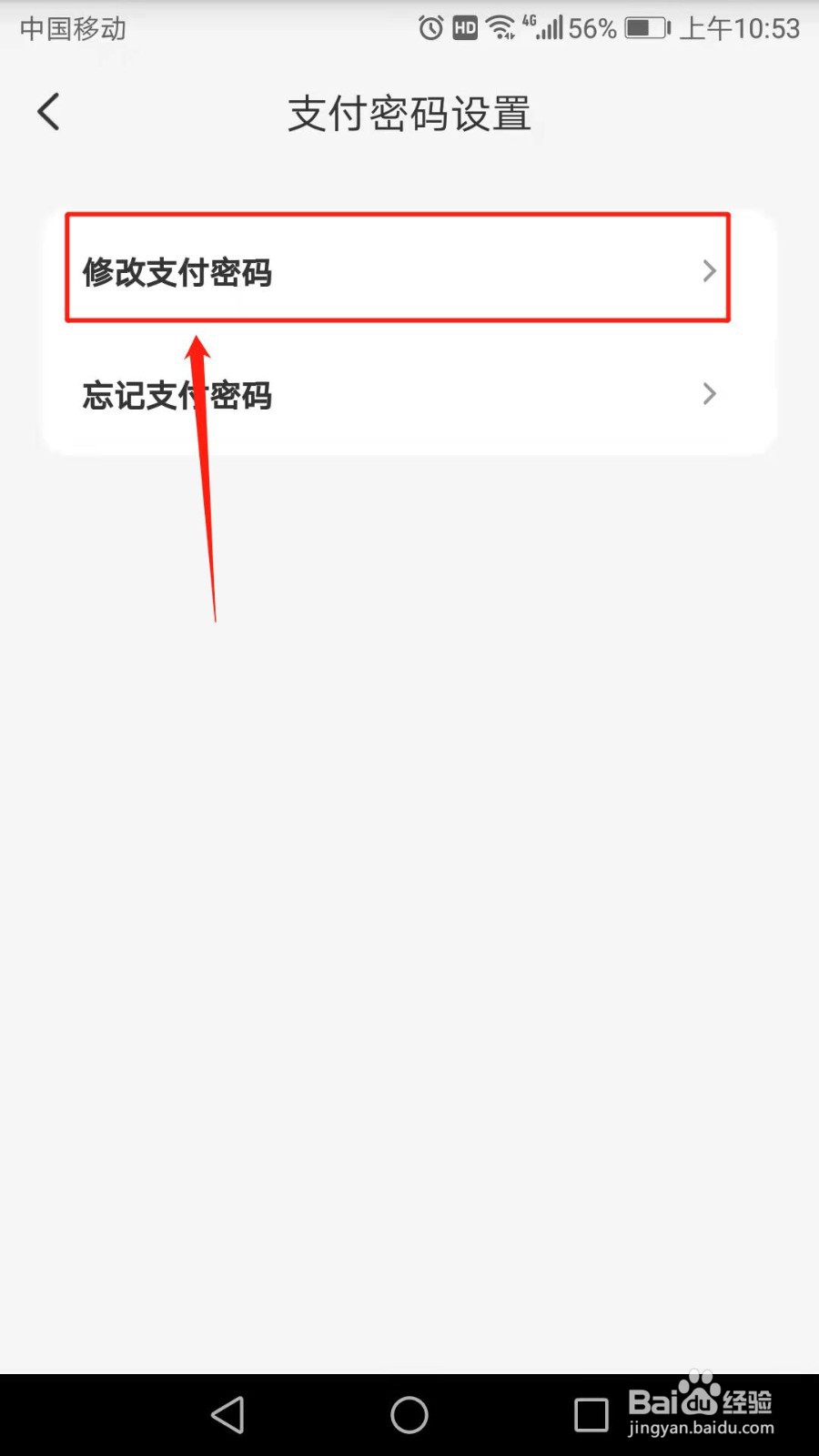
Task: Tap the back arrow at top left
Action: [x=47, y=111]
